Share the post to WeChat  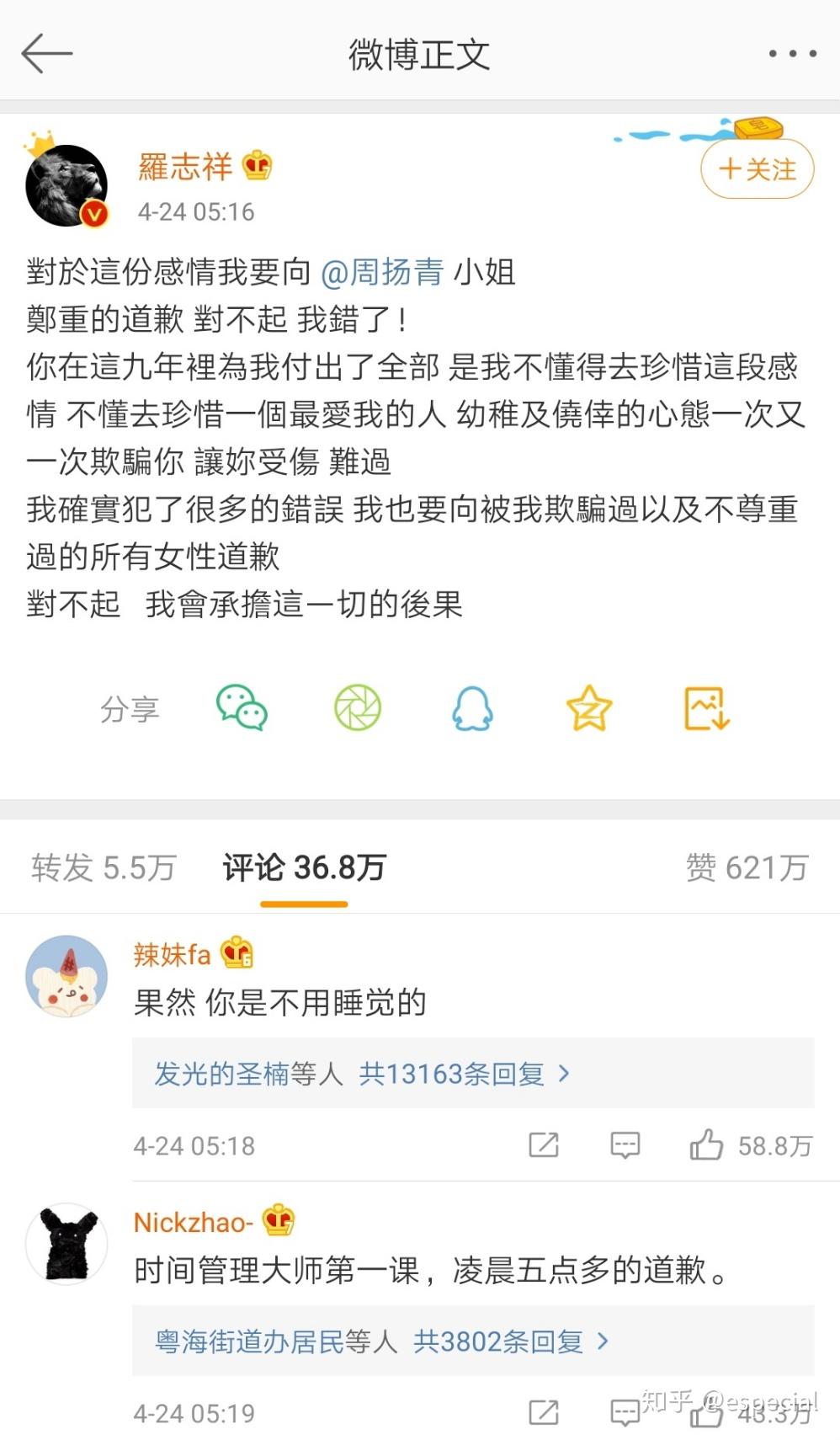pyautogui.click(x=242, y=707)
